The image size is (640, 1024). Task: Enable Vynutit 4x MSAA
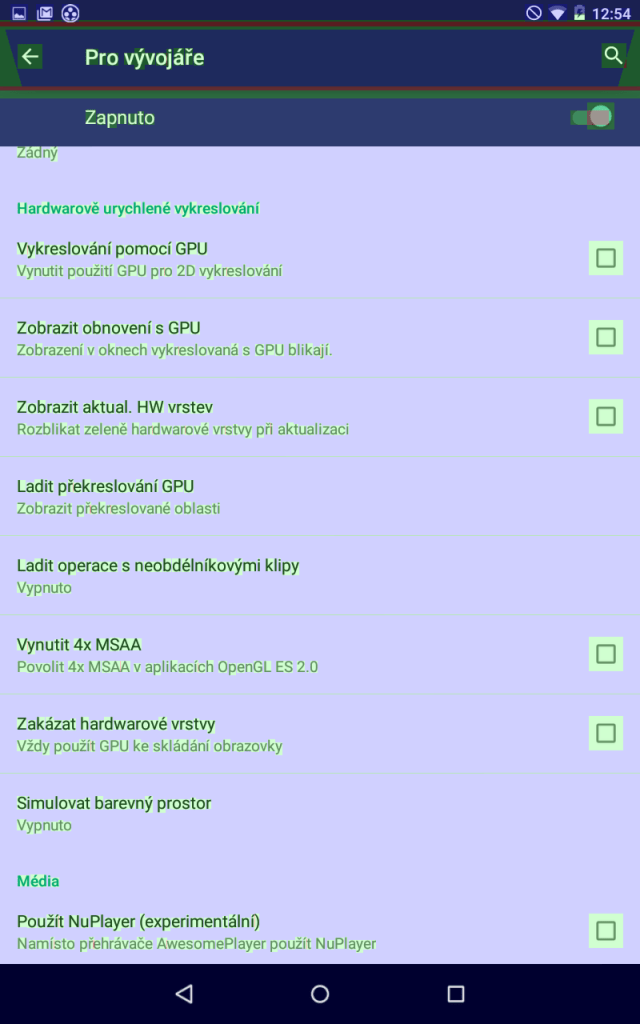pyautogui.click(x=605, y=654)
